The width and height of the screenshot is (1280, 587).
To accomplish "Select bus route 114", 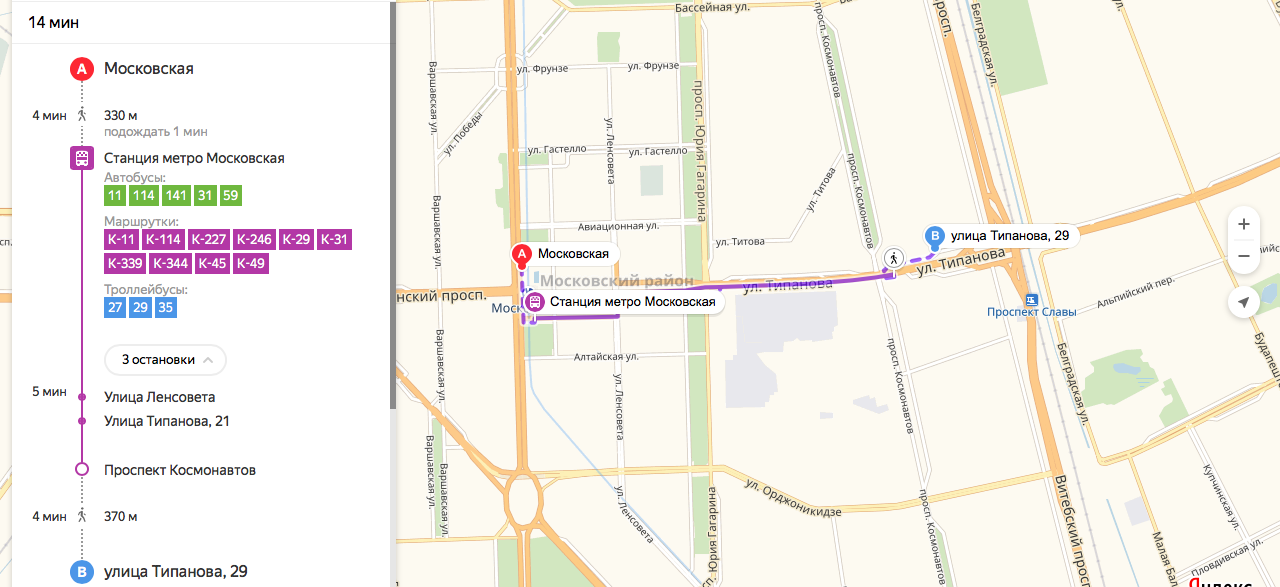I will pos(145,196).
